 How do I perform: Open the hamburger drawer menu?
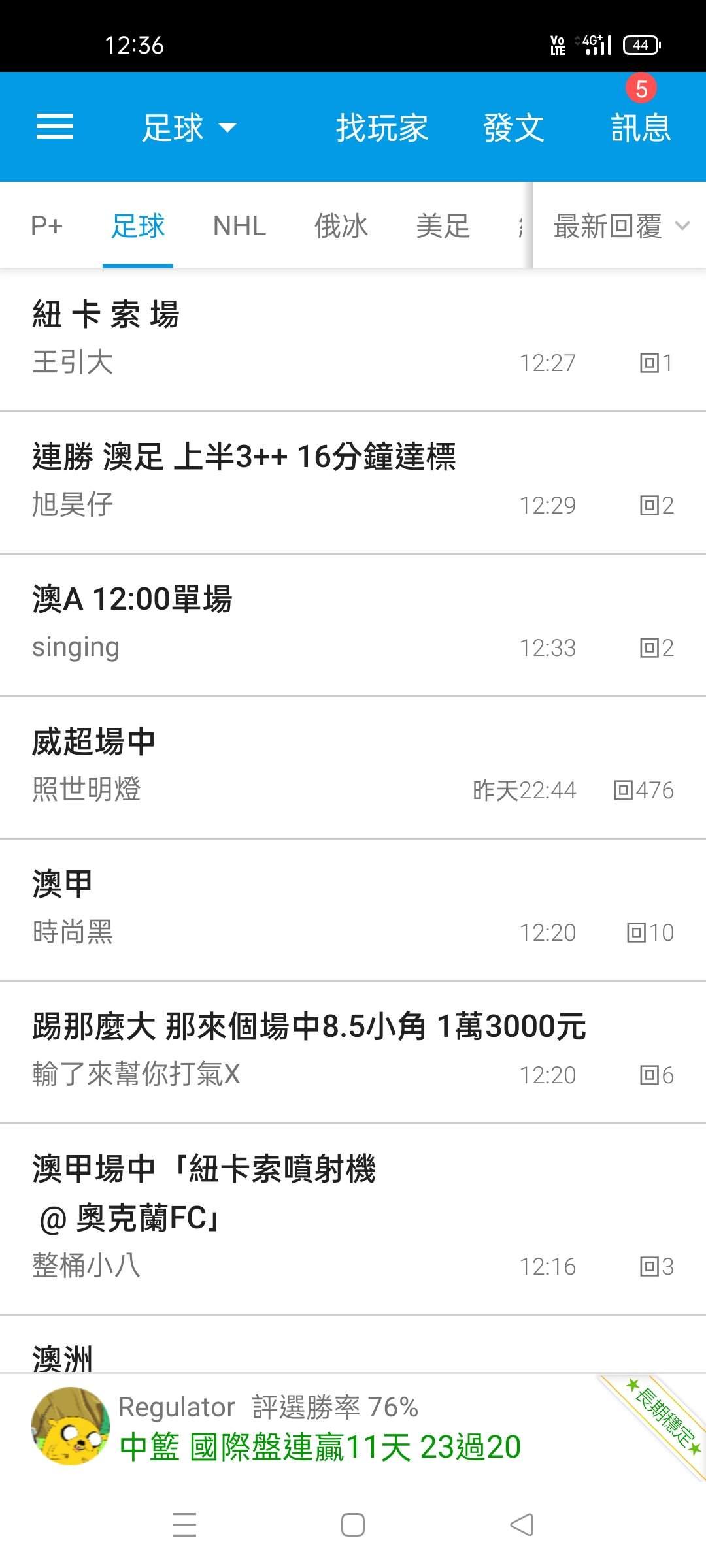[x=55, y=126]
